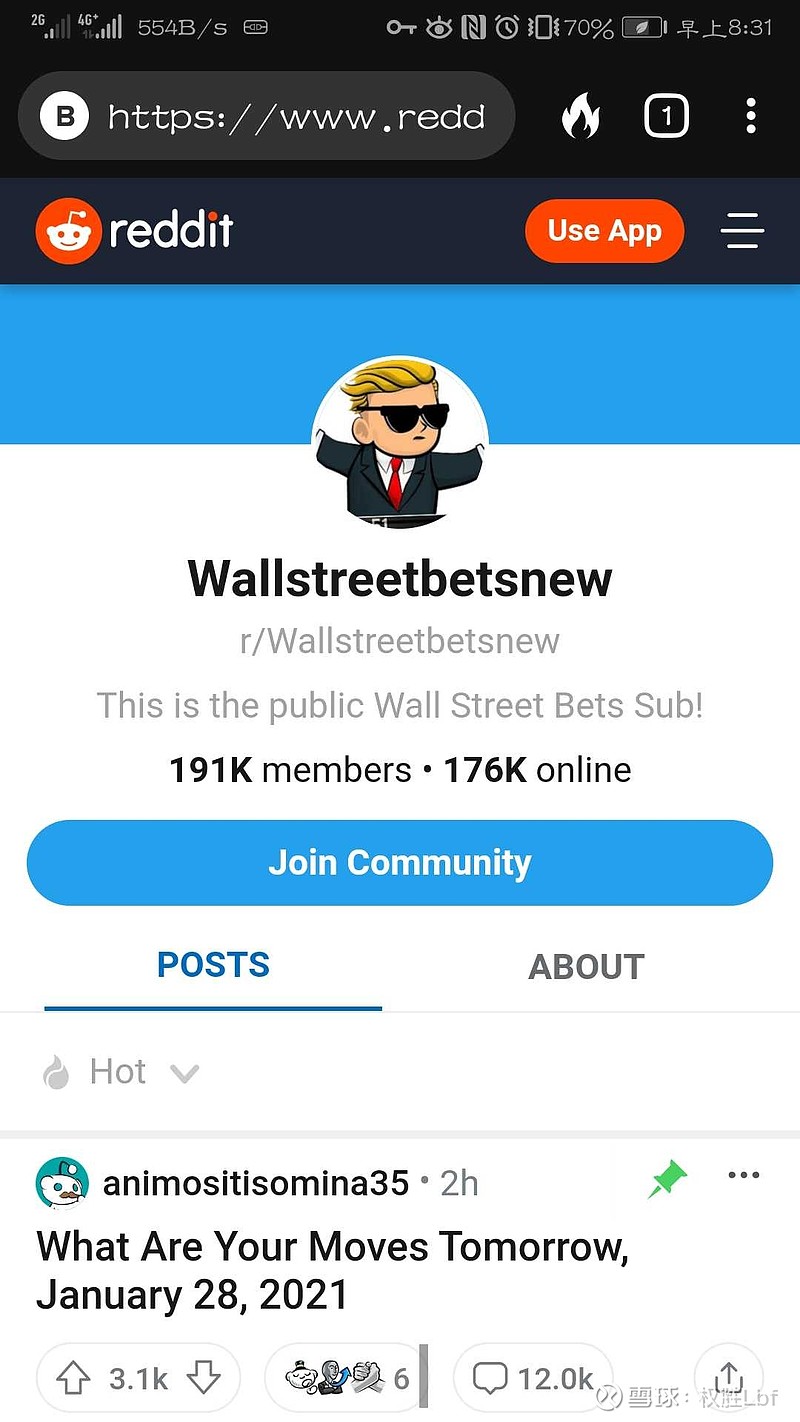Viewport: 800px width, 1422px height.
Task: Click the subreddit's sunglasses mascot avatar
Action: tap(400, 440)
